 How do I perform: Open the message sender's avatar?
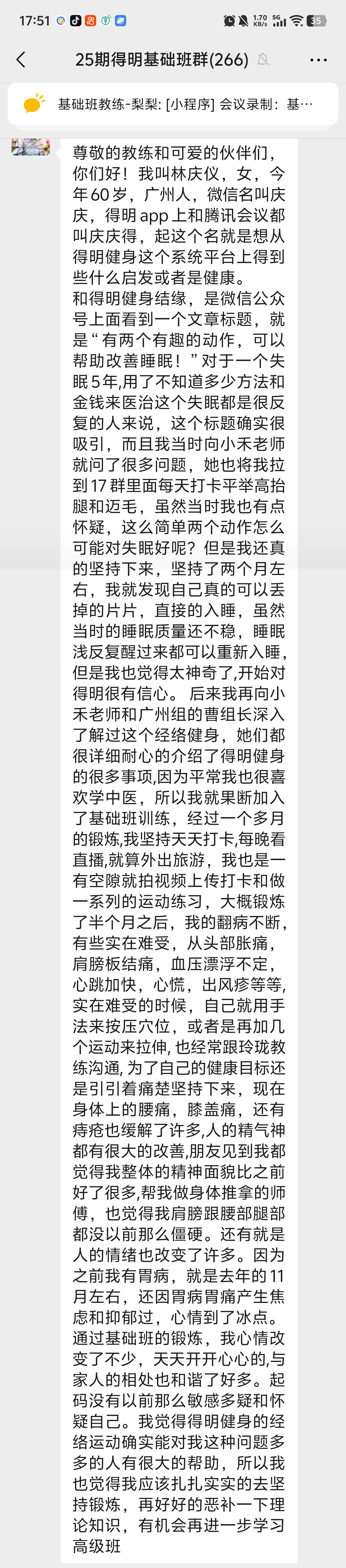pyautogui.click(x=30, y=147)
